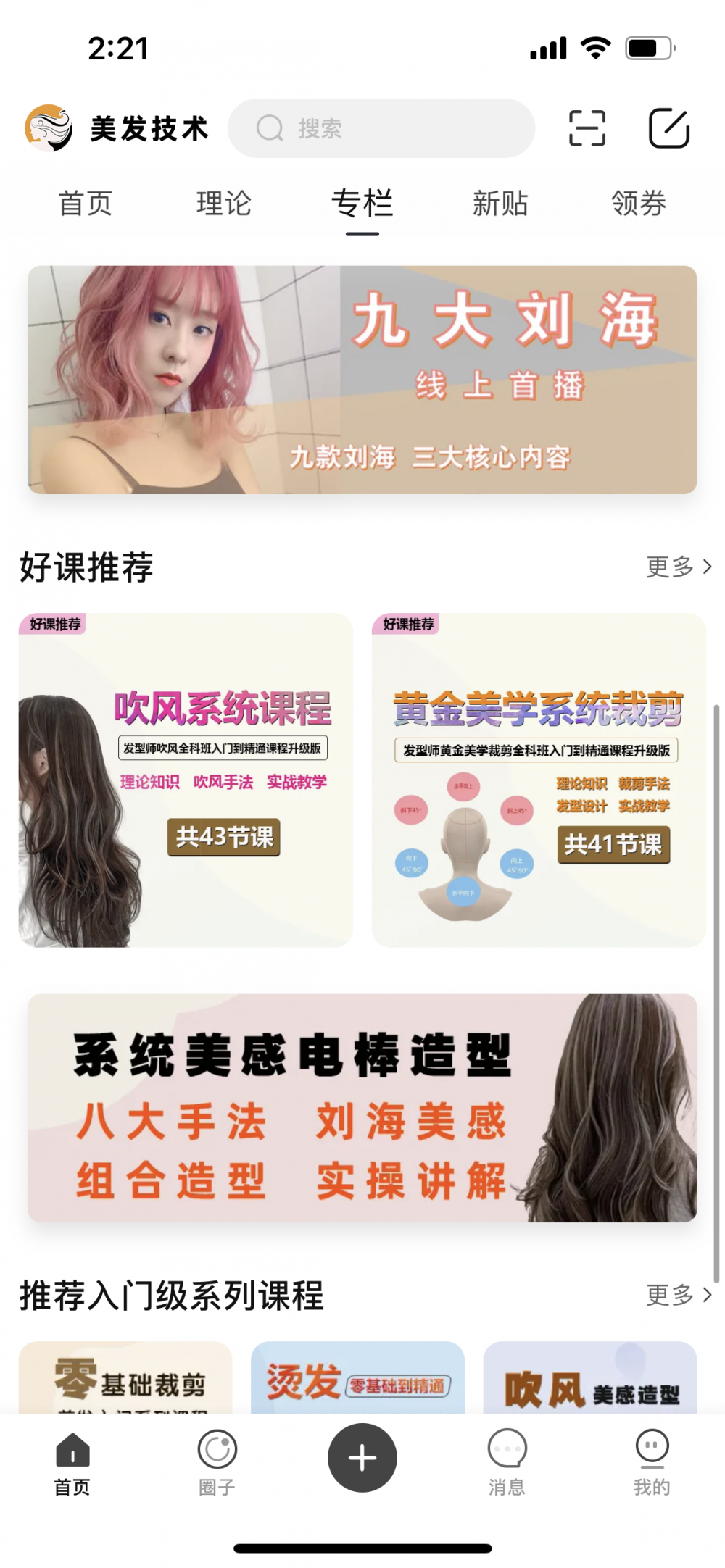Go to 圈子 in the bottom bar

click(x=217, y=1462)
